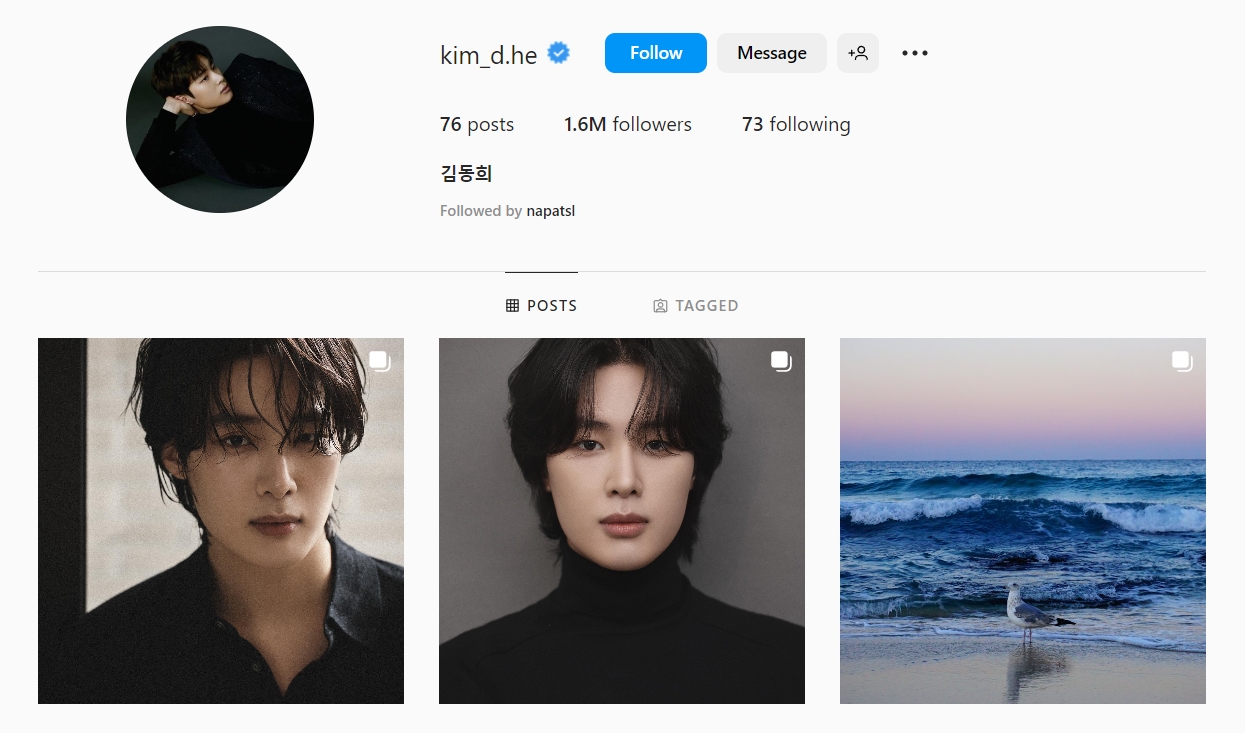Message kim_d.he
1245x733 pixels.
point(771,53)
